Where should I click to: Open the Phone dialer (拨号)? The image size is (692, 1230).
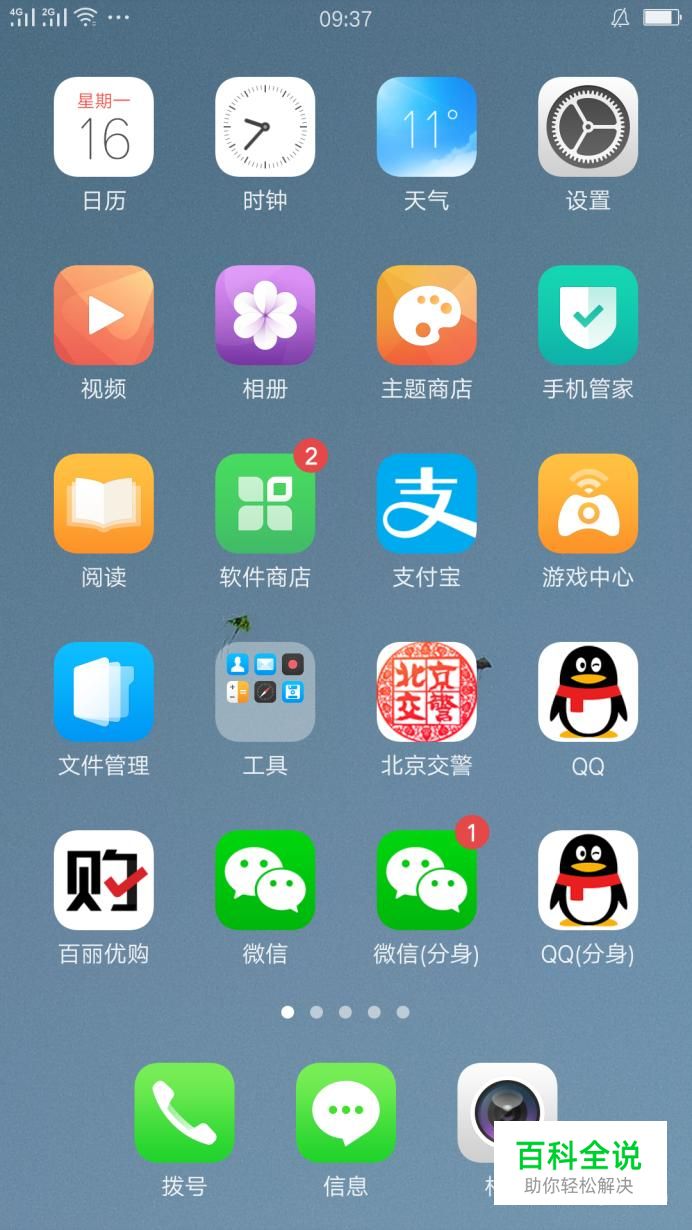coord(184,1112)
